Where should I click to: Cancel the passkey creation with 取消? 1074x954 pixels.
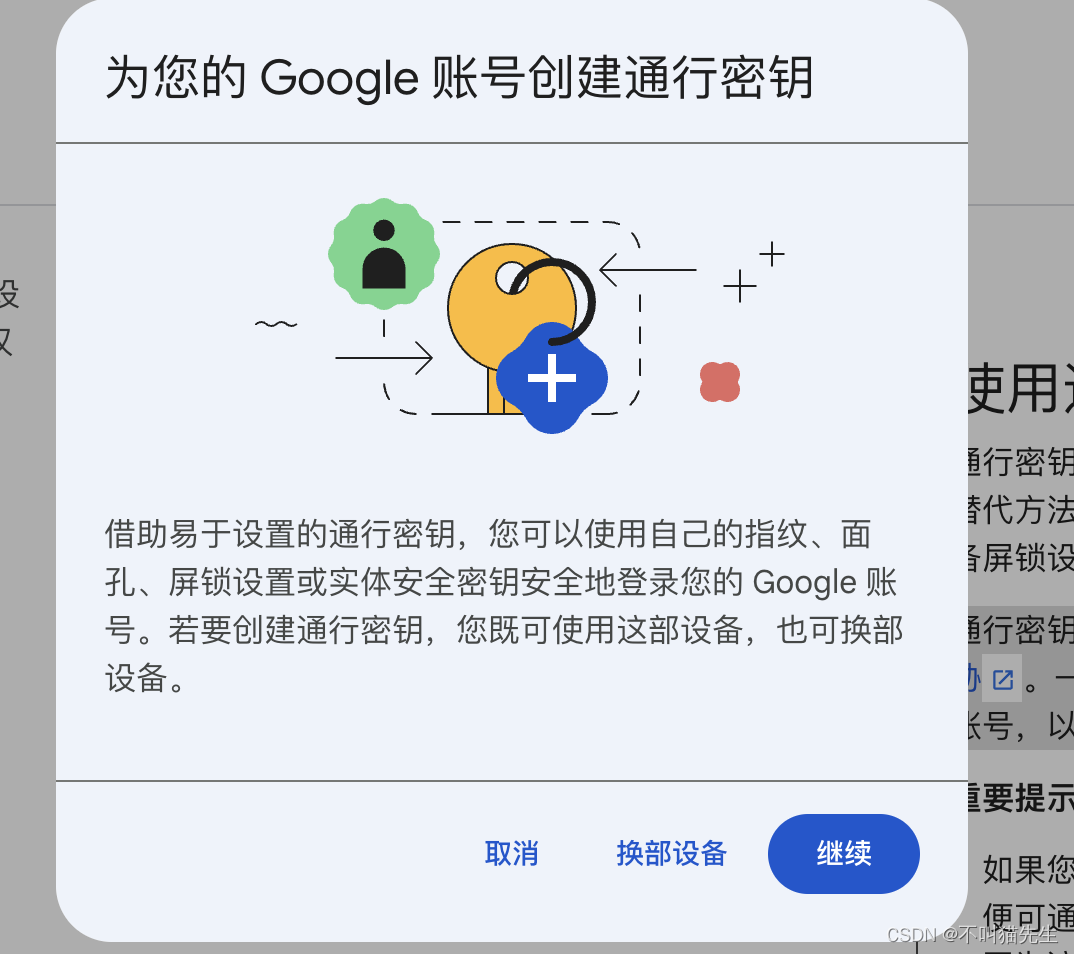pos(511,854)
